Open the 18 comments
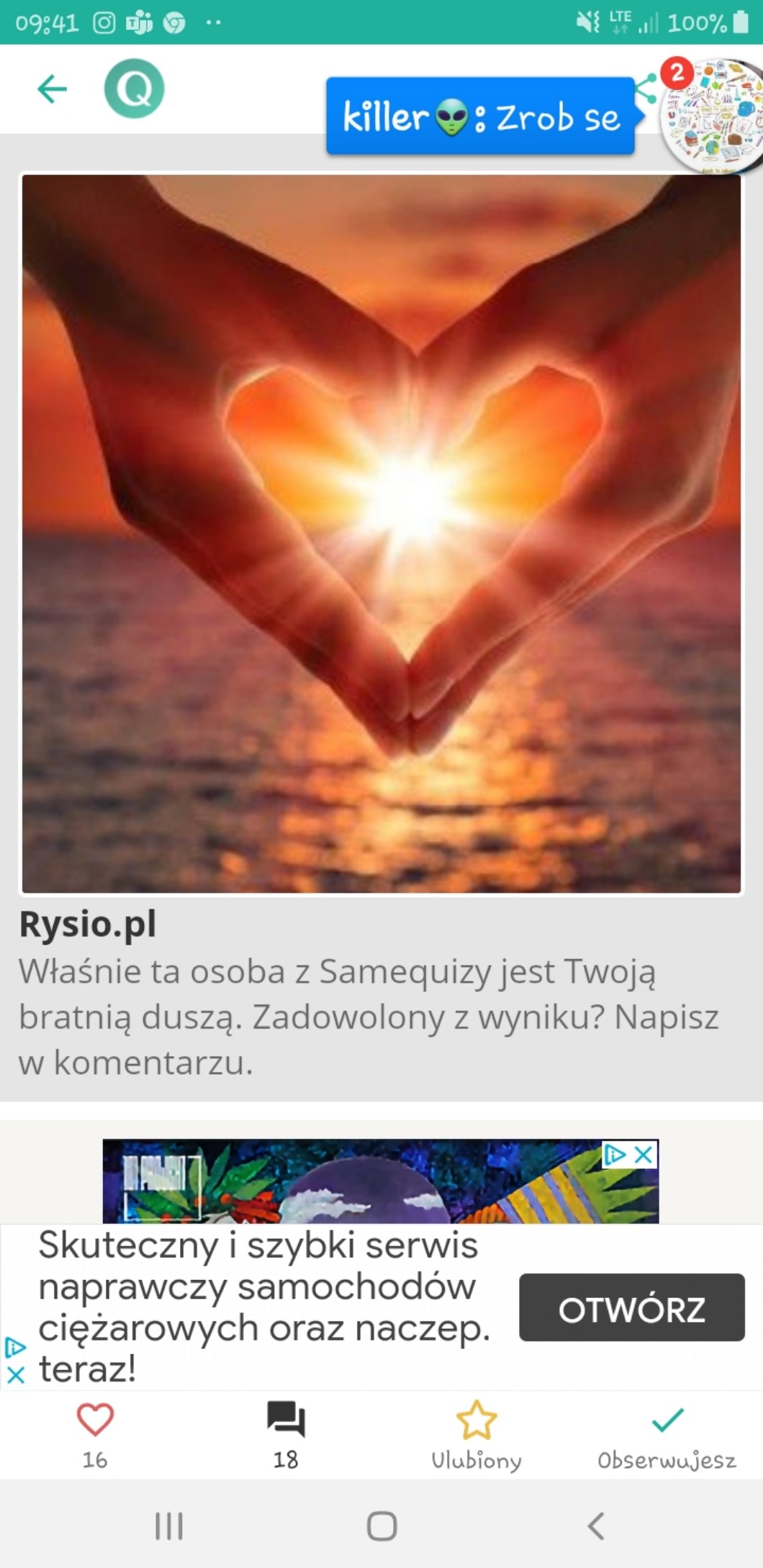Image resolution: width=763 pixels, height=1568 pixels. click(286, 1420)
